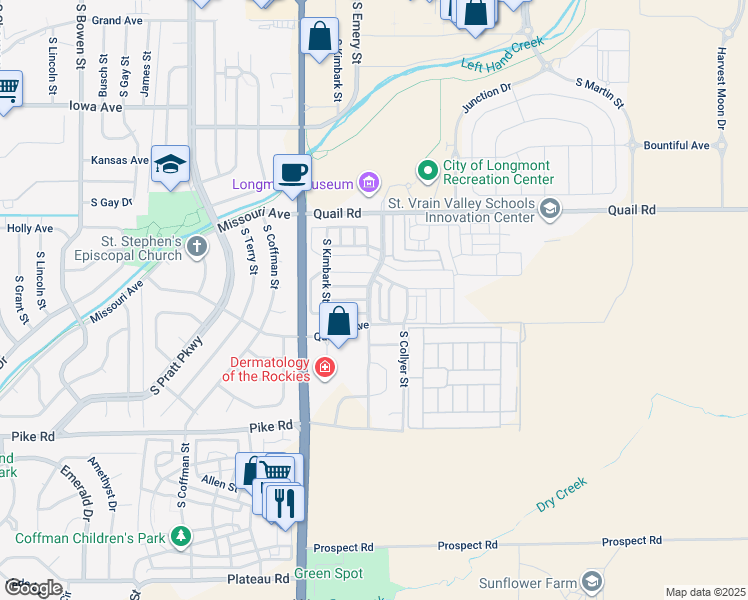
Task: Tap the shopping bag marker near S Emery St
Action: 318,39
